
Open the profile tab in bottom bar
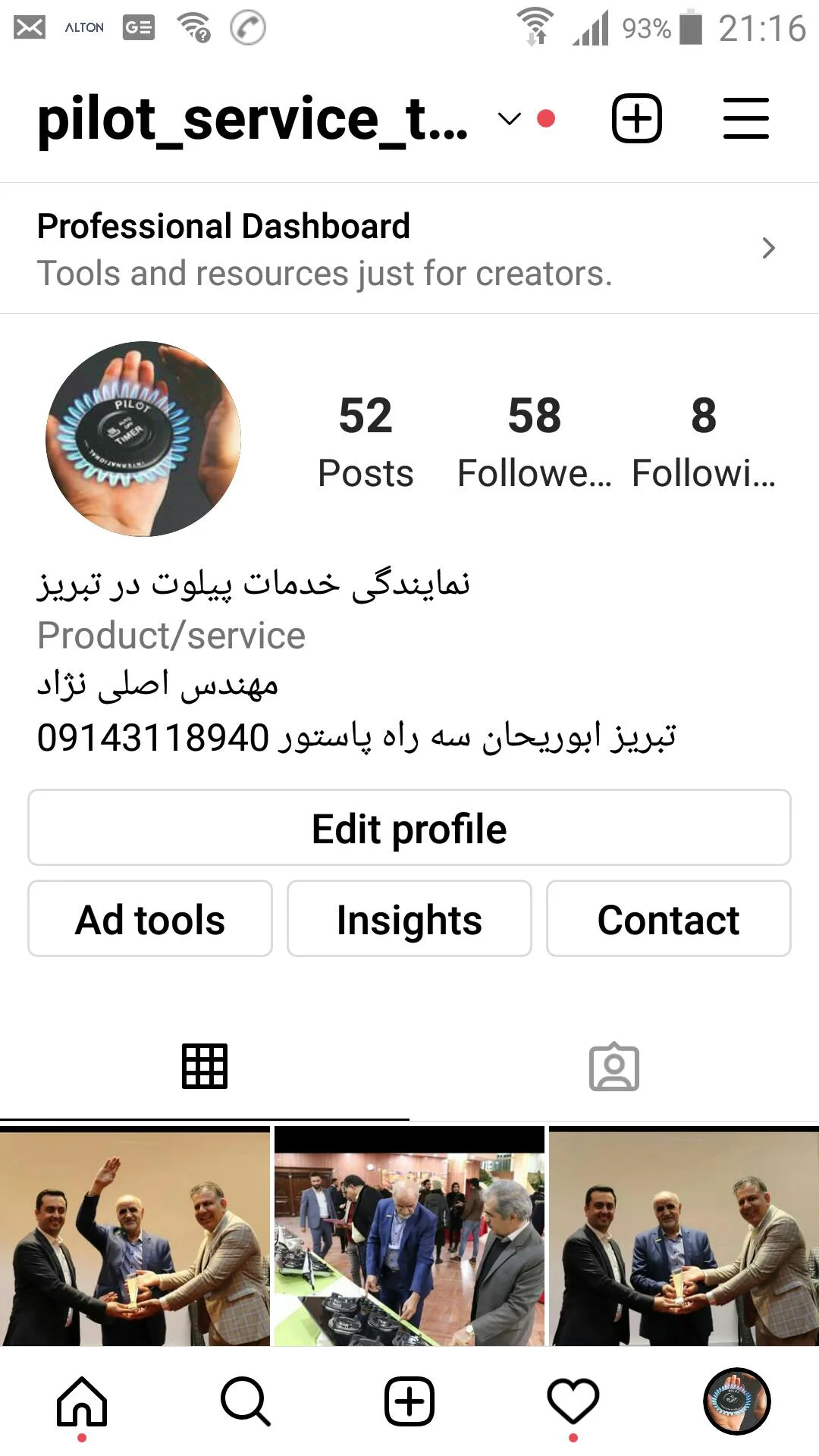pyautogui.click(x=737, y=1401)
